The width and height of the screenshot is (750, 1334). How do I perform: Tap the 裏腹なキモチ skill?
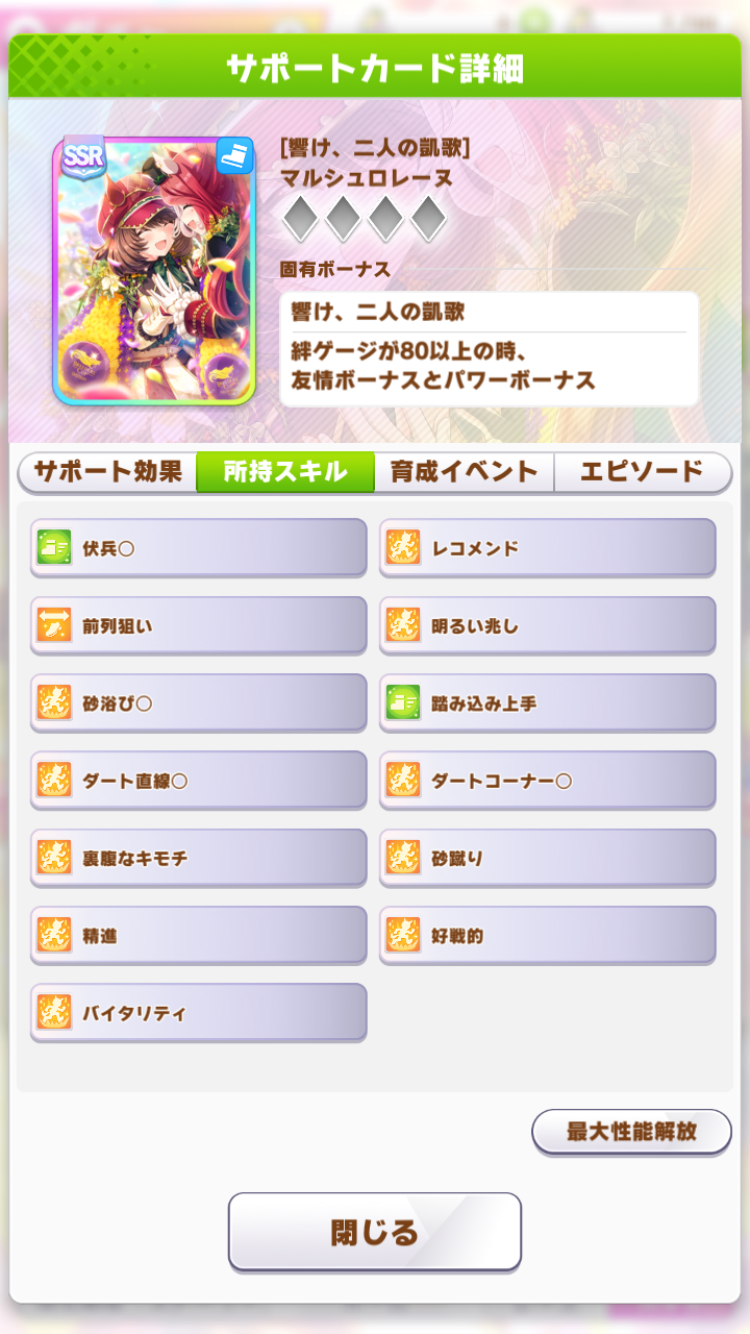199,858
